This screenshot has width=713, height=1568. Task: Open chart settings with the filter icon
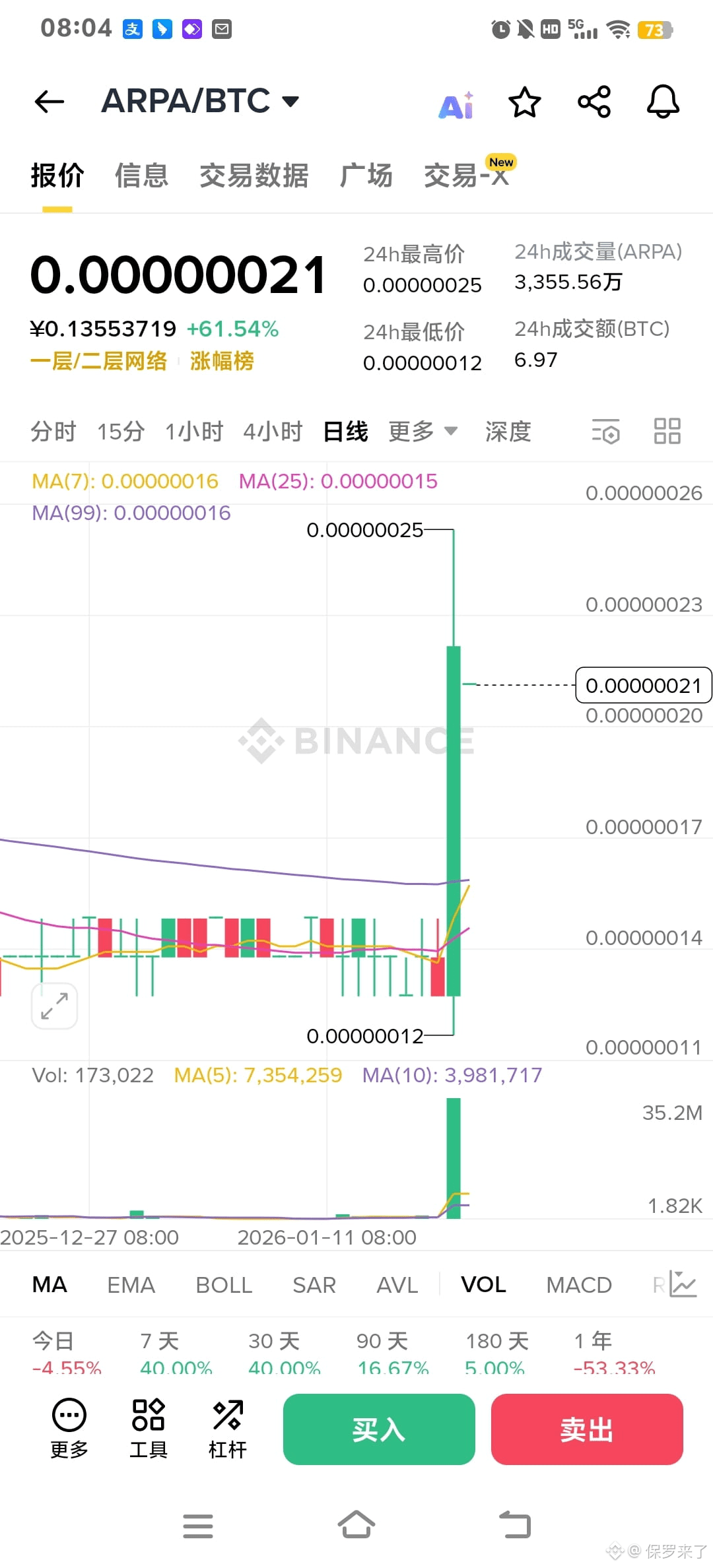pyautogui.click(x=605, y=430)
